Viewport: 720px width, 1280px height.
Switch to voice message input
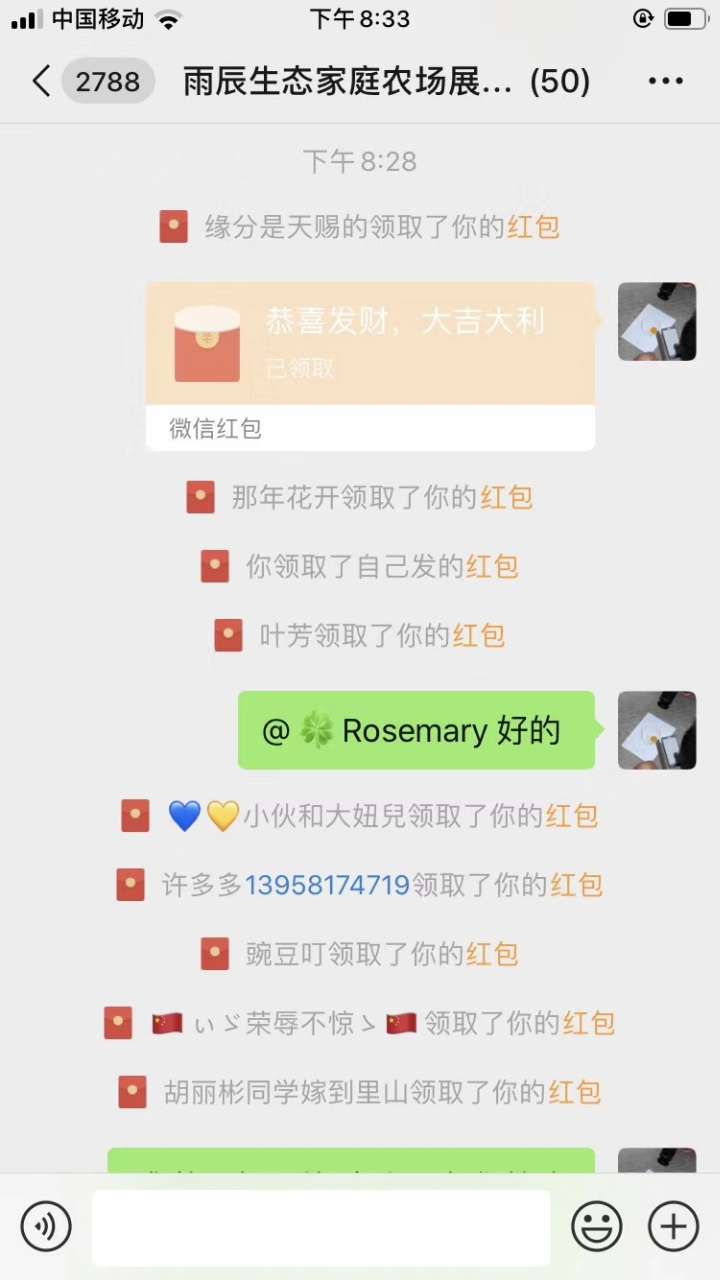pos(46,1226)
